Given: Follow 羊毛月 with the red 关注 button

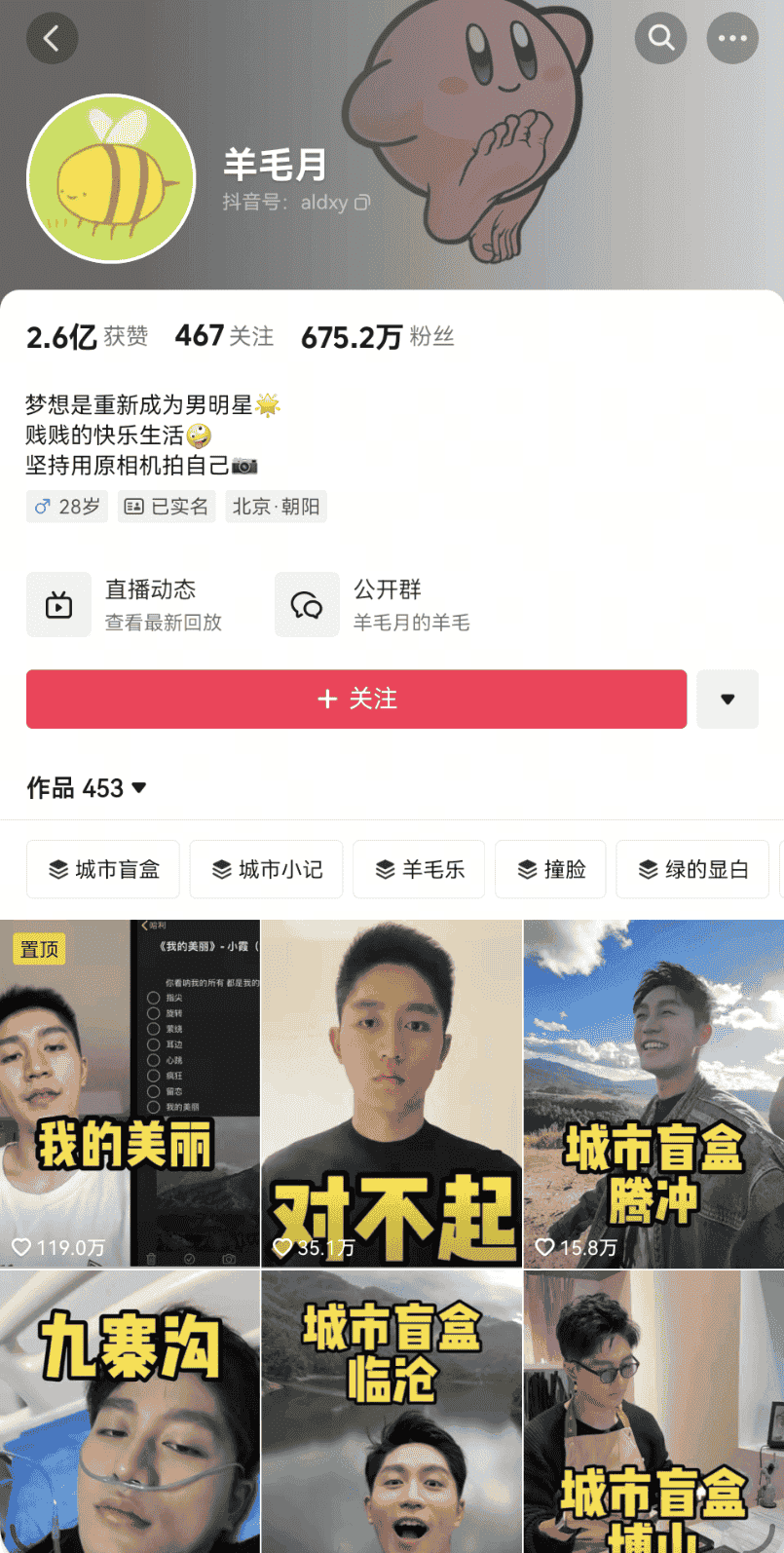Looking at the screenshot, I should point(356,699).
